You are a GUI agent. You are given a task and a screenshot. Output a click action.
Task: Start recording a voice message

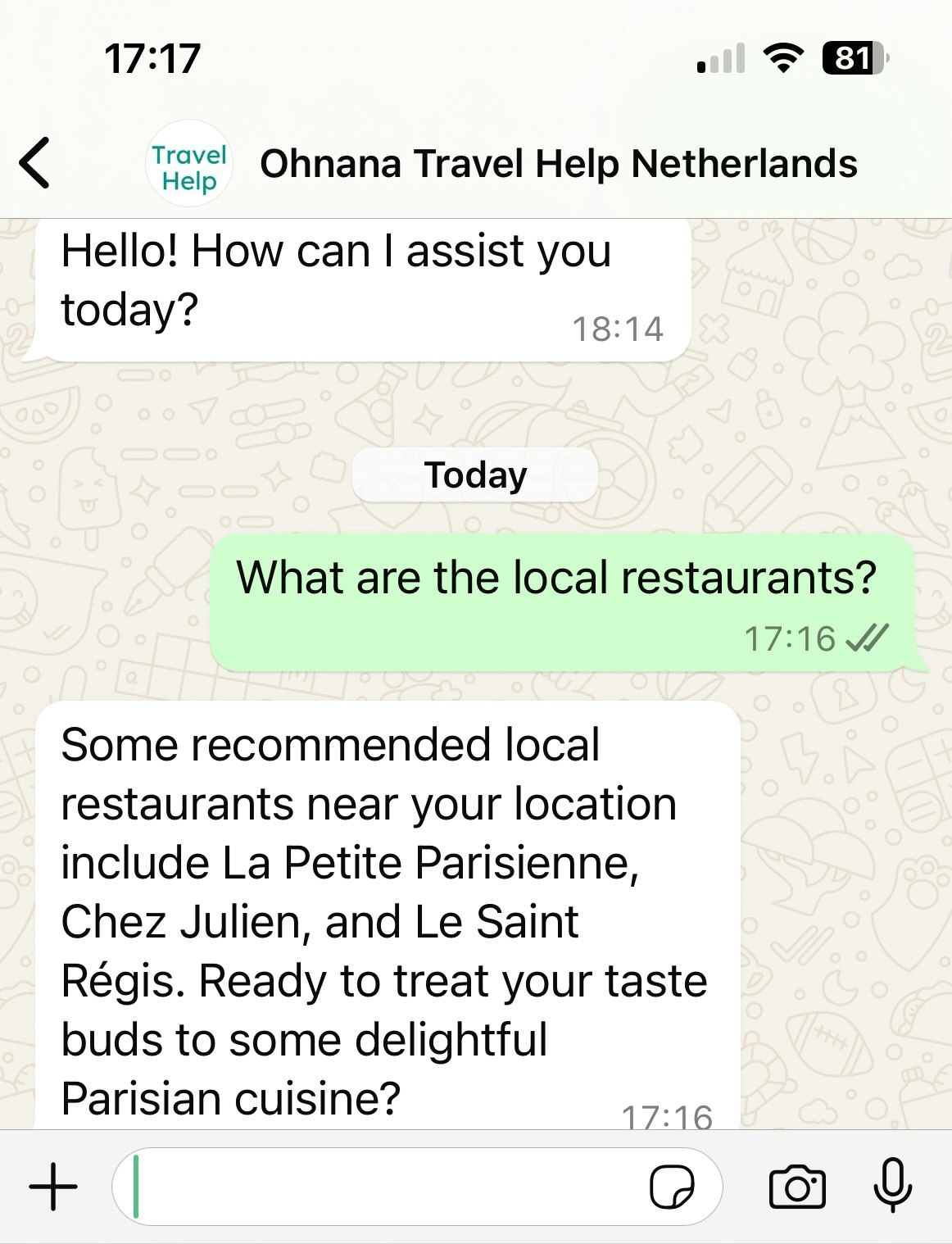tap(892, 1186)
